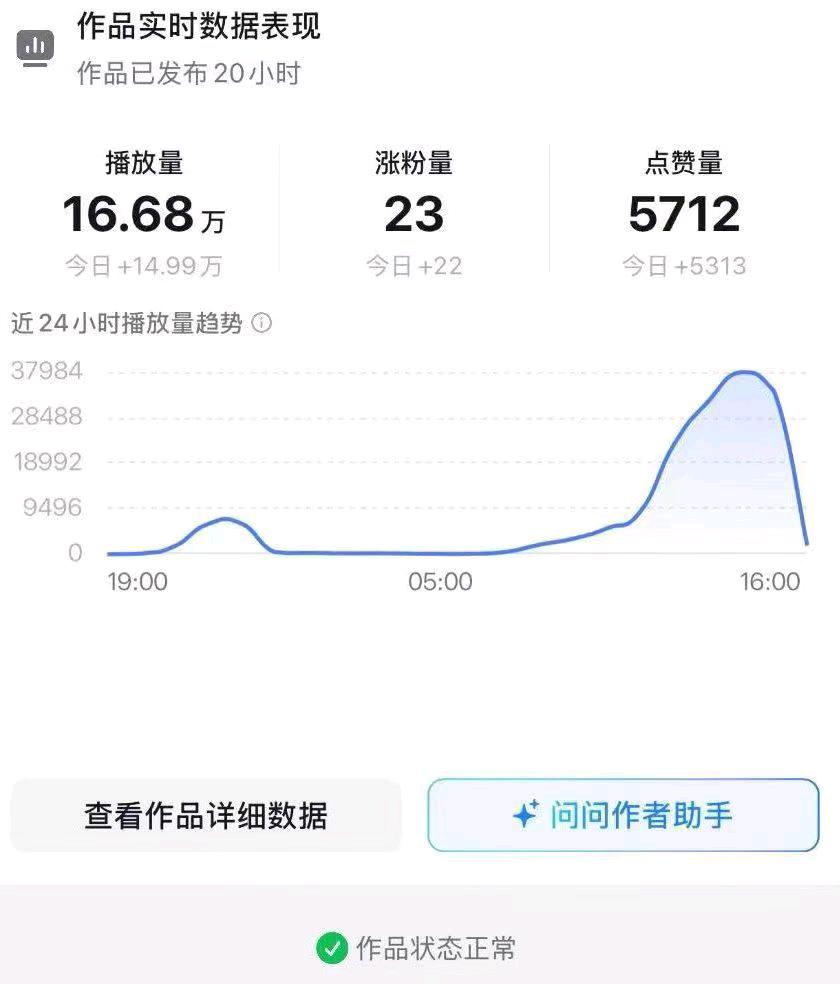Select the 今日 +5313 likes stat
Image resolution: width=840 pixels, height=984 pixels.
[686, 265]
